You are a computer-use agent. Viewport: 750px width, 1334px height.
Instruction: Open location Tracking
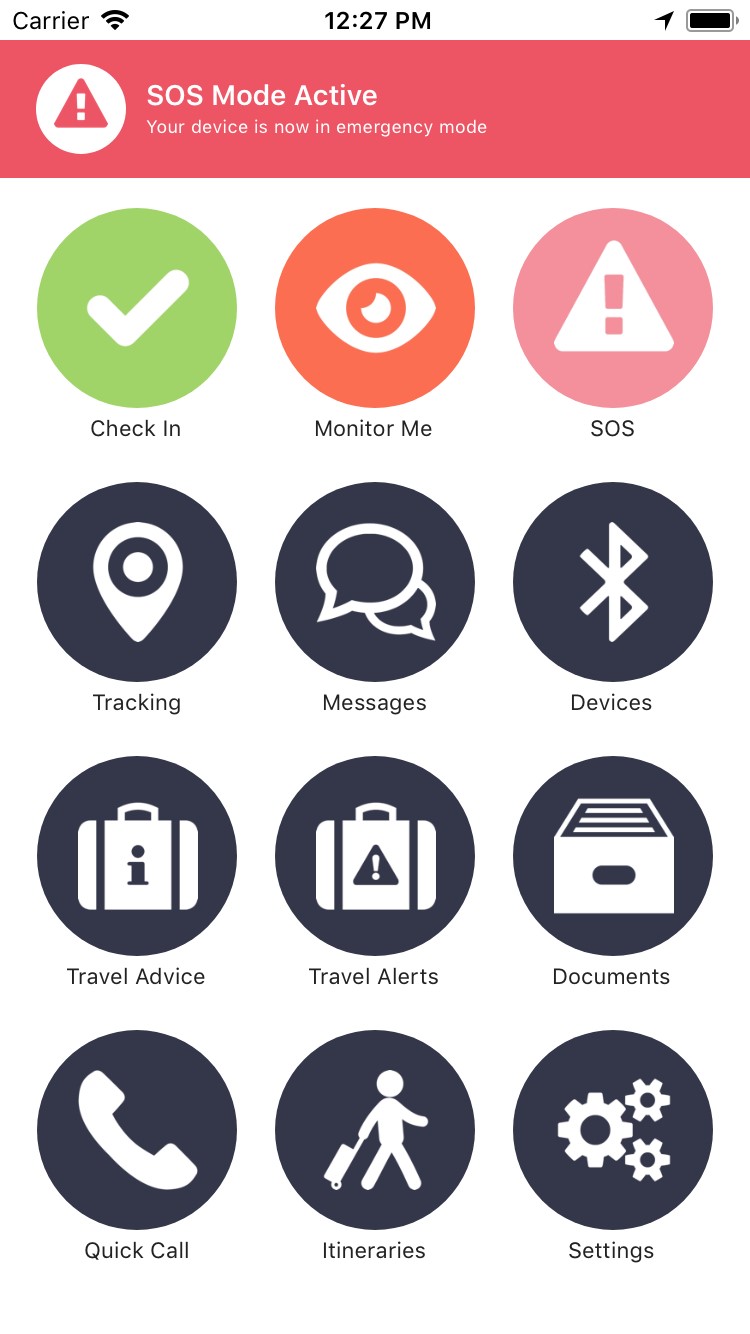(x=137, y=582)
